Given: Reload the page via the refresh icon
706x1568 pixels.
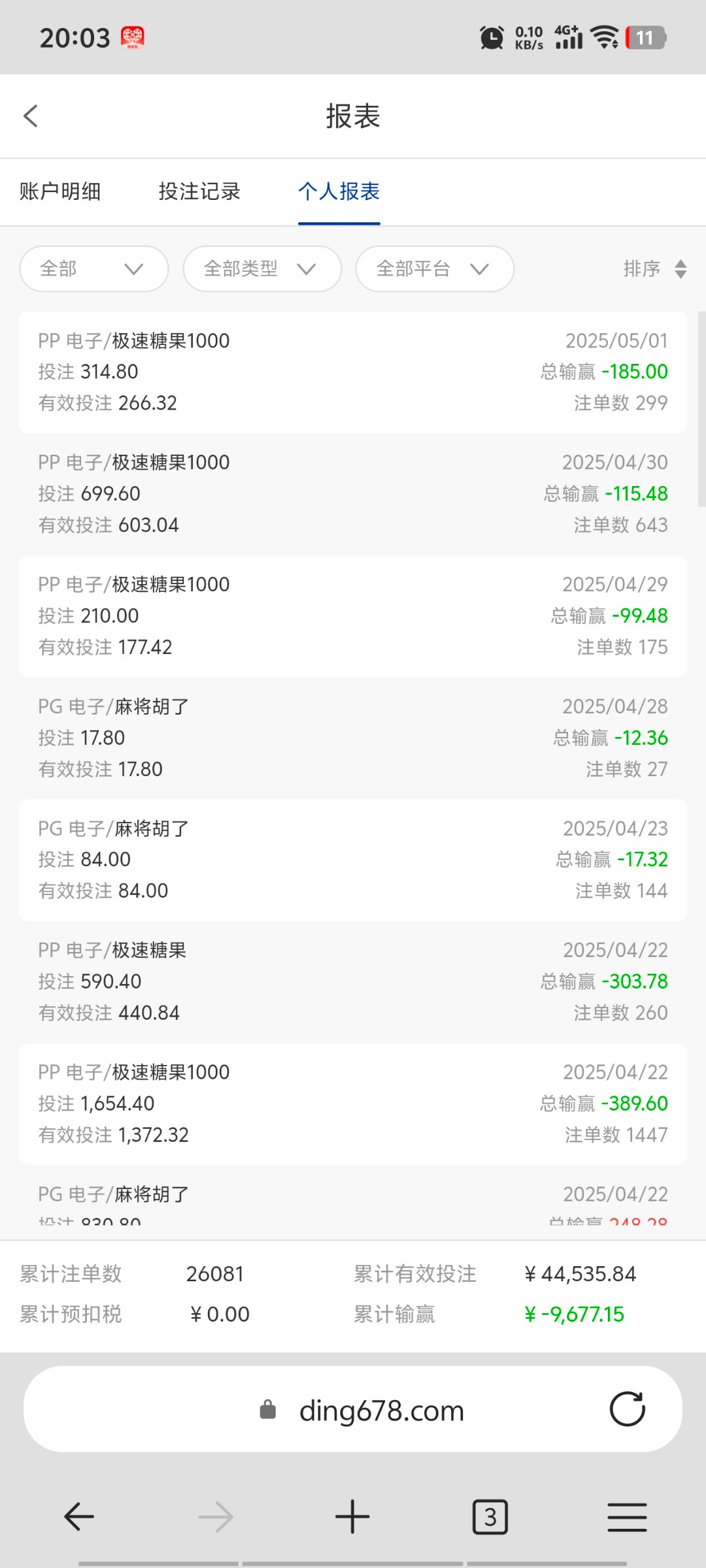Looking at the screenshot, I should click(628, 1409).
